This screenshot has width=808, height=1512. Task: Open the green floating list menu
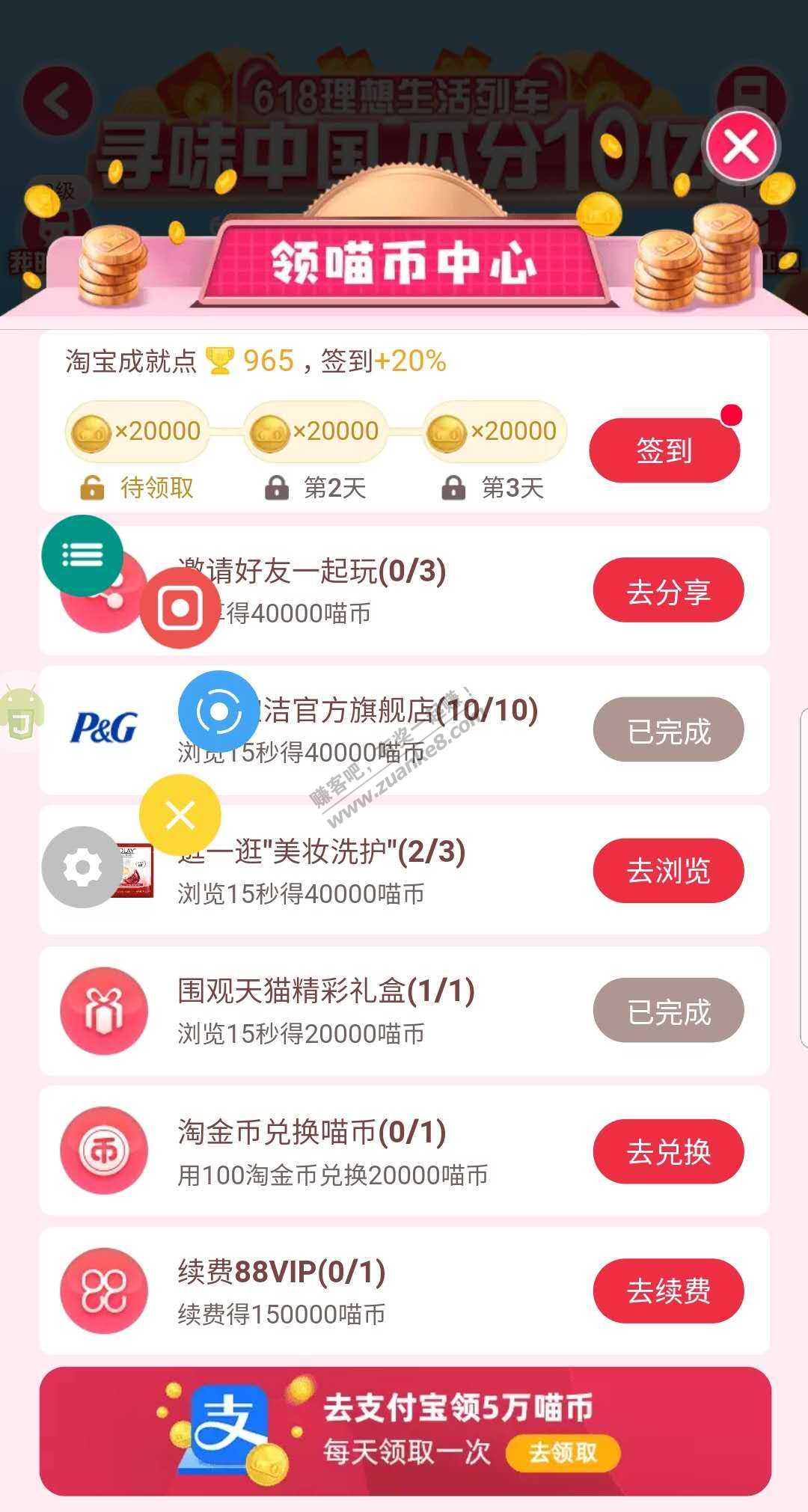point(82,555)
